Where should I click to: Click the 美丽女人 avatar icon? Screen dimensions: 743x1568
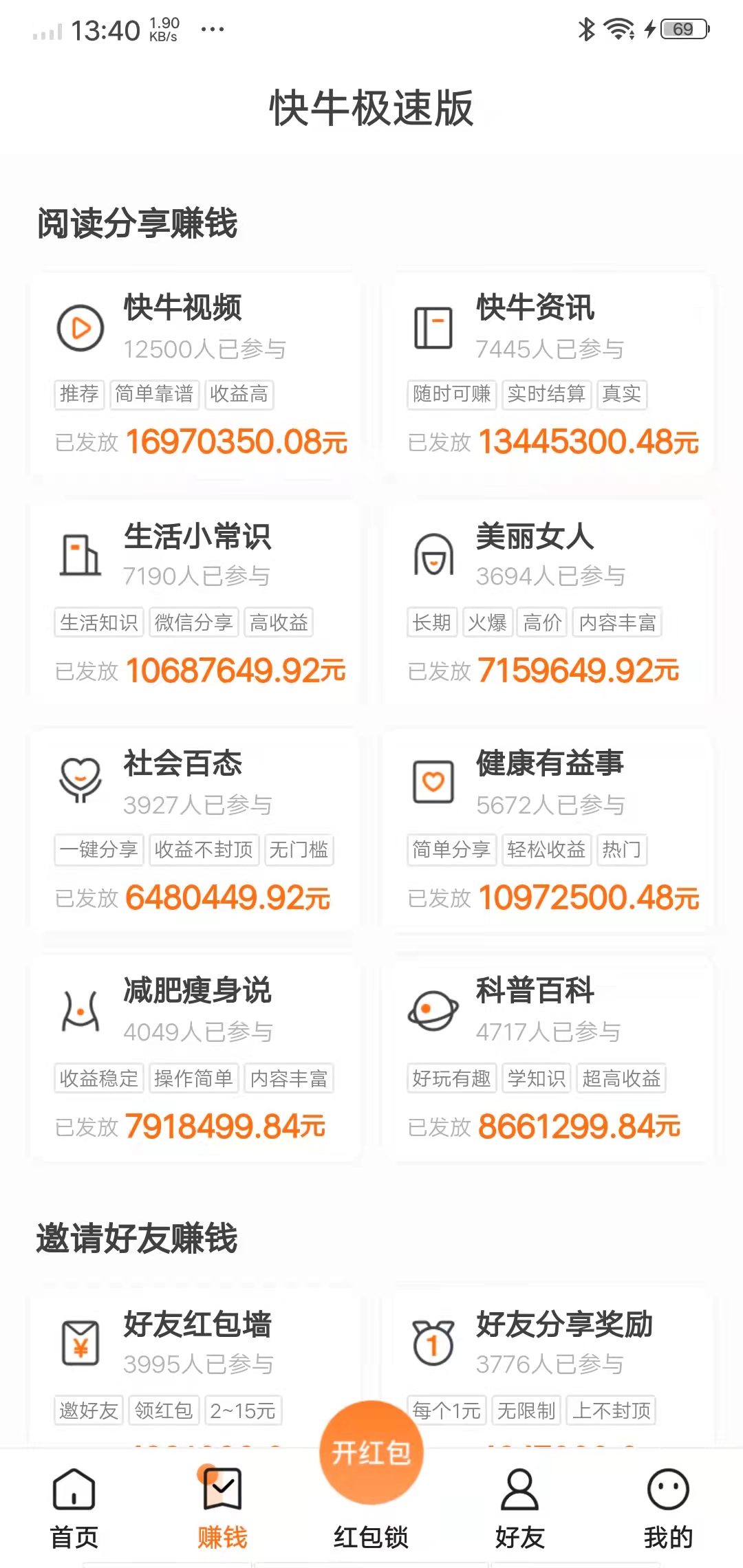(x=432, y=556)
